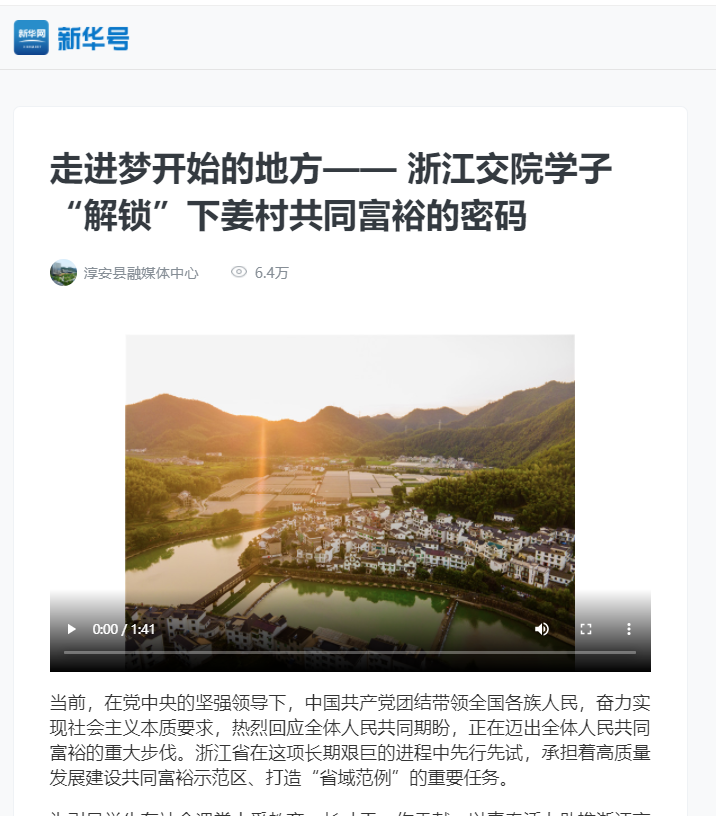Mute the video sound
This screenshot has height=816, width=716.
[542, 629]
